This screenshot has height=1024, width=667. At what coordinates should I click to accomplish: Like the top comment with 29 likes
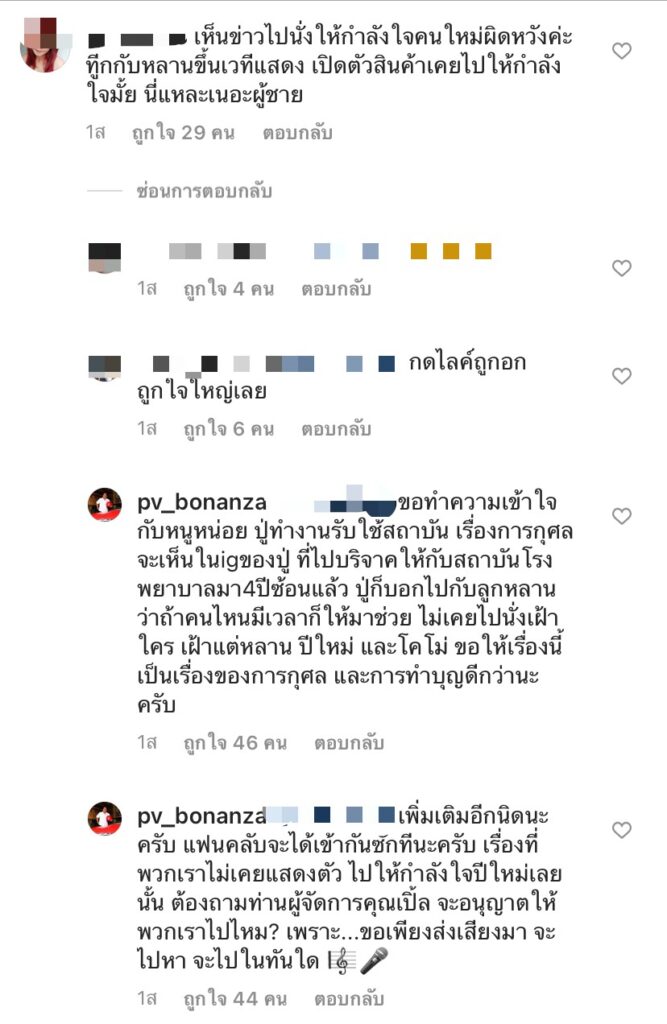pyautogui.click(x=621, y=51)
